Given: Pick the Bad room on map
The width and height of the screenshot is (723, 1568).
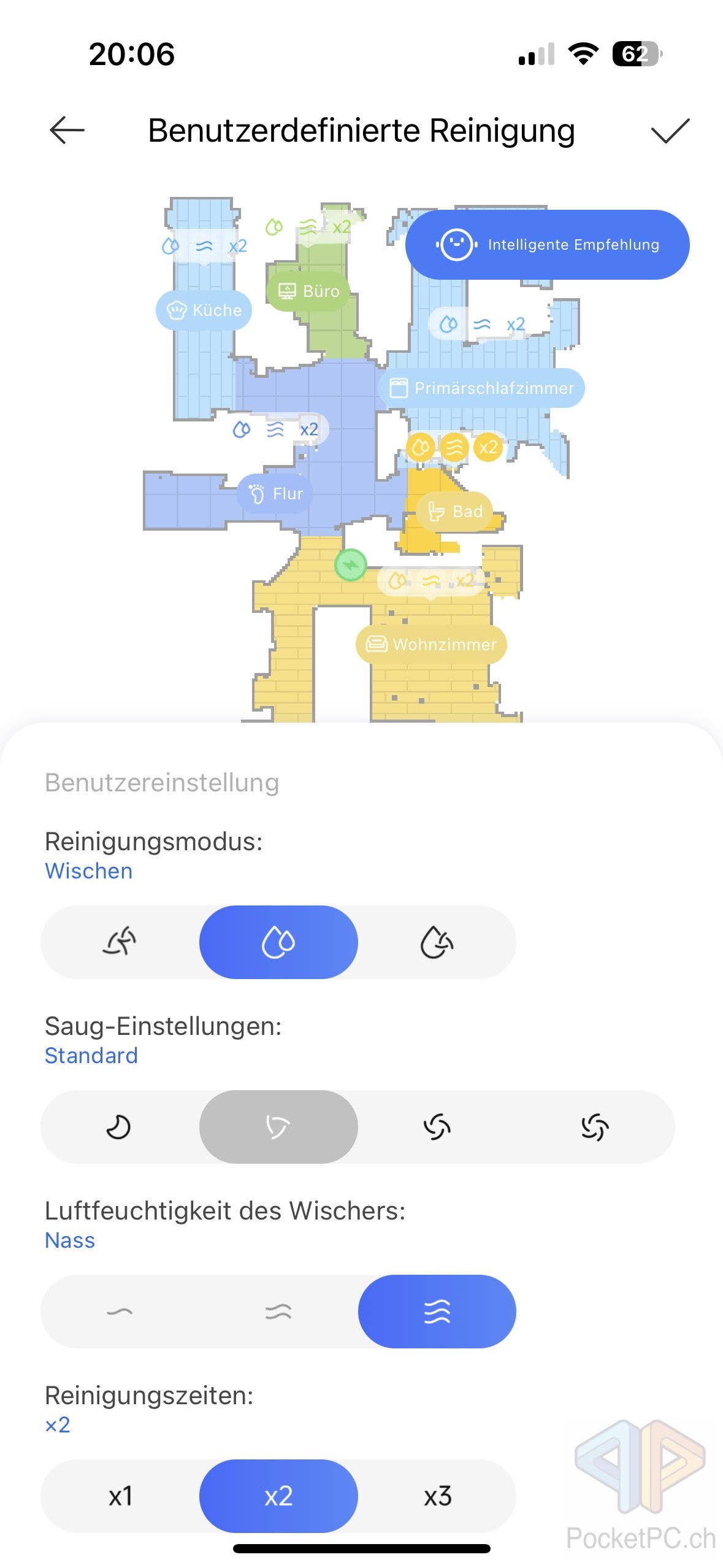Looking at the screenshot, I should (454, 512).
